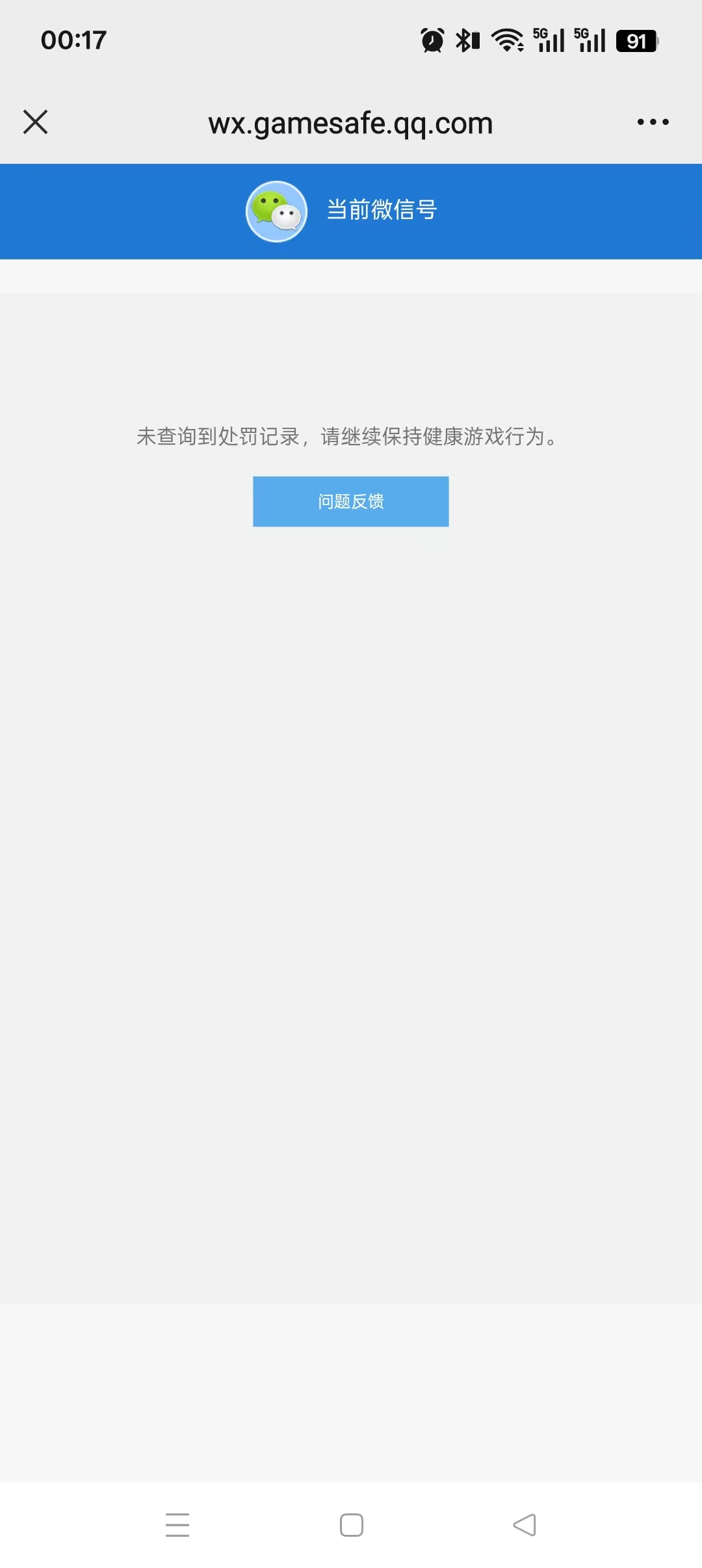Image resolution: width=702 pixels, height=1568 pixels.
Task: Go to the home screen
Action: click(x=351, y=1524)
